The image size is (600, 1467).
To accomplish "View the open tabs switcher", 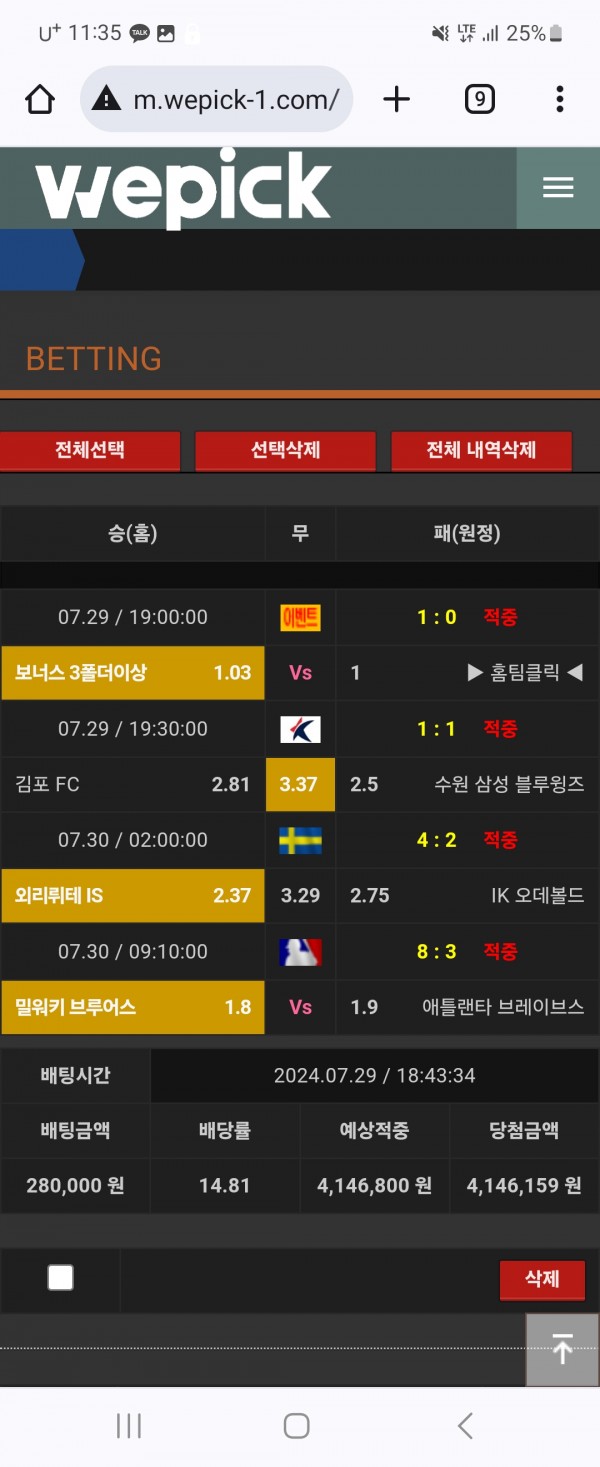I will tap(480, 99).
